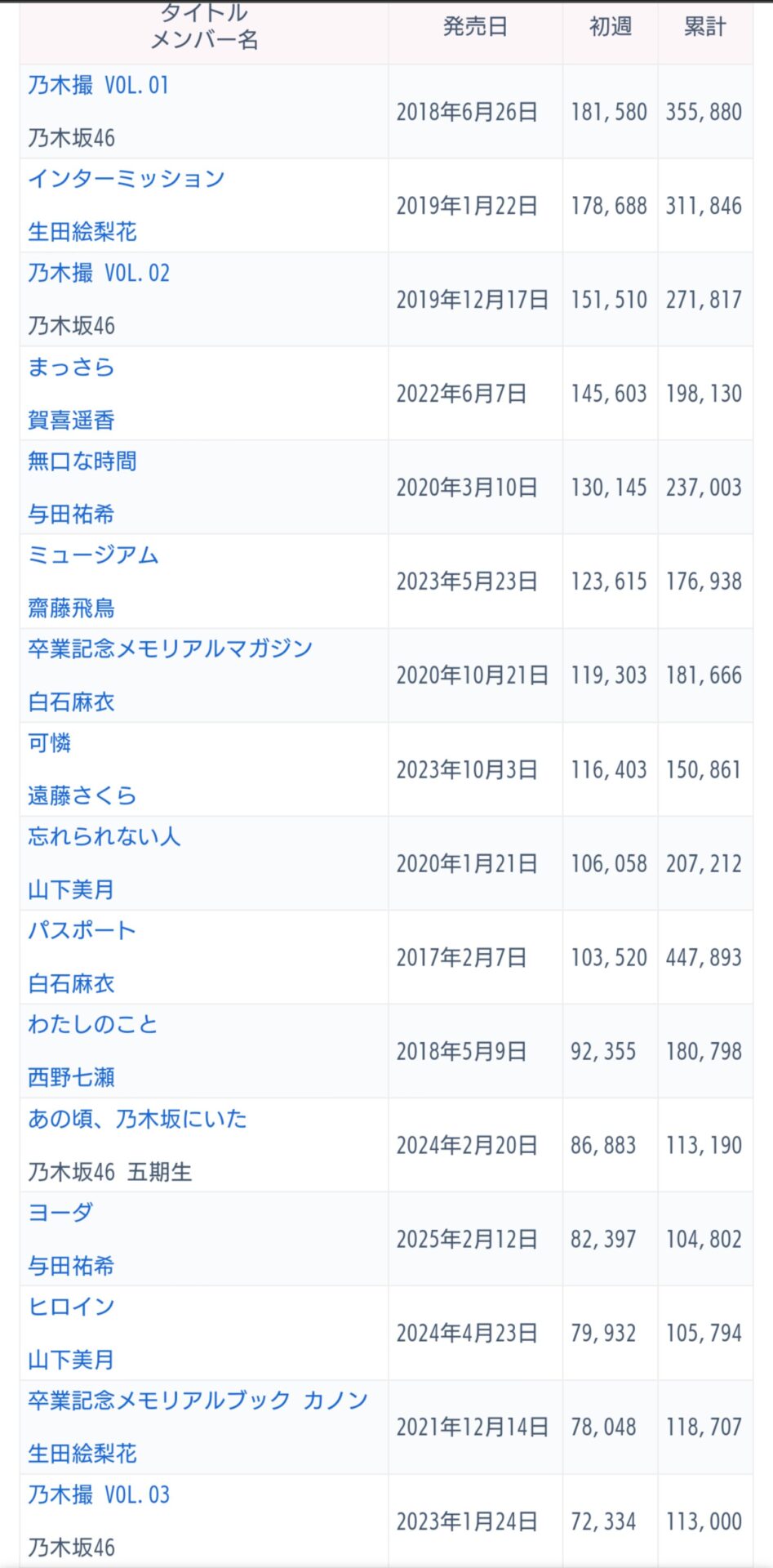The width and height of the screenshot is (773, 1568).
Task: Tap the まっさら title link
Action: [71, 367]
